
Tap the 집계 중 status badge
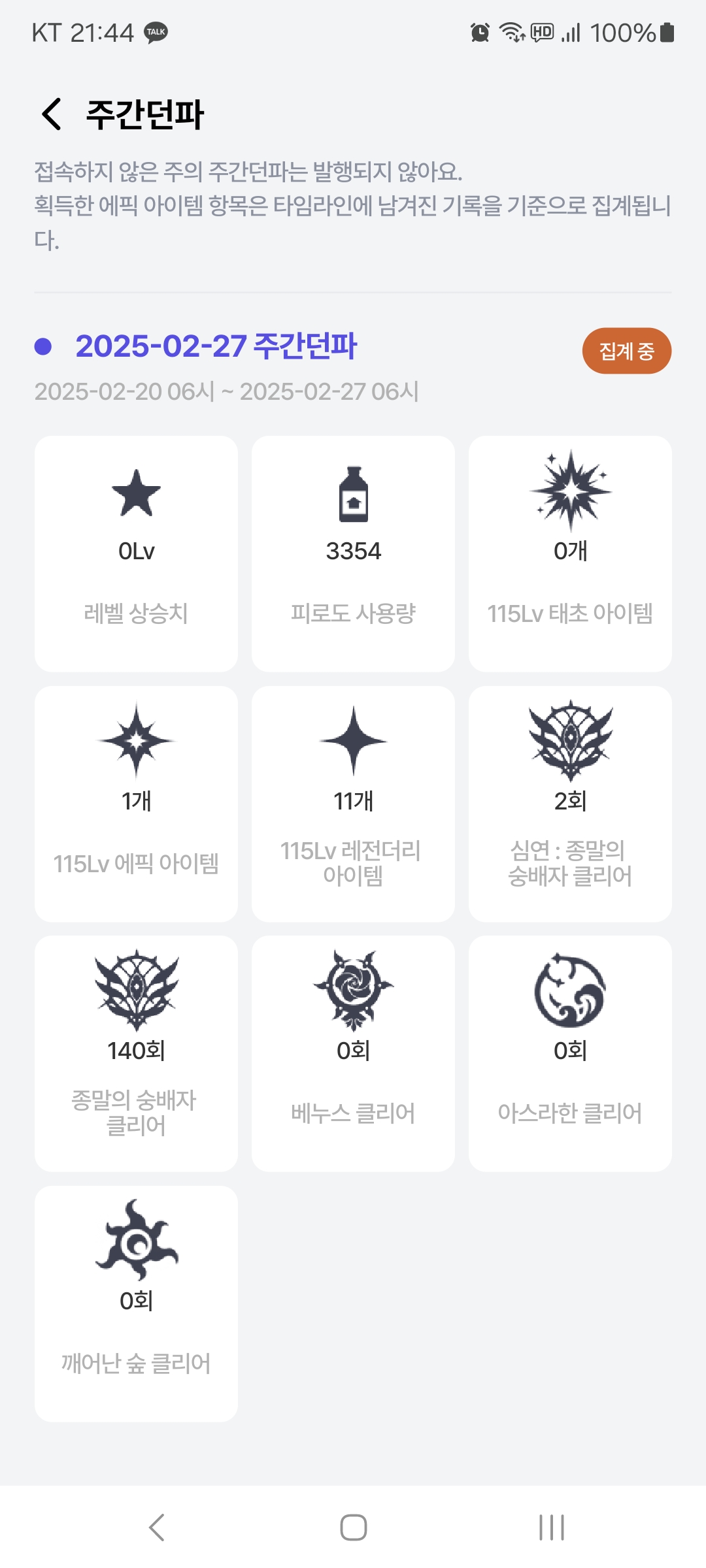click(626, 351)
